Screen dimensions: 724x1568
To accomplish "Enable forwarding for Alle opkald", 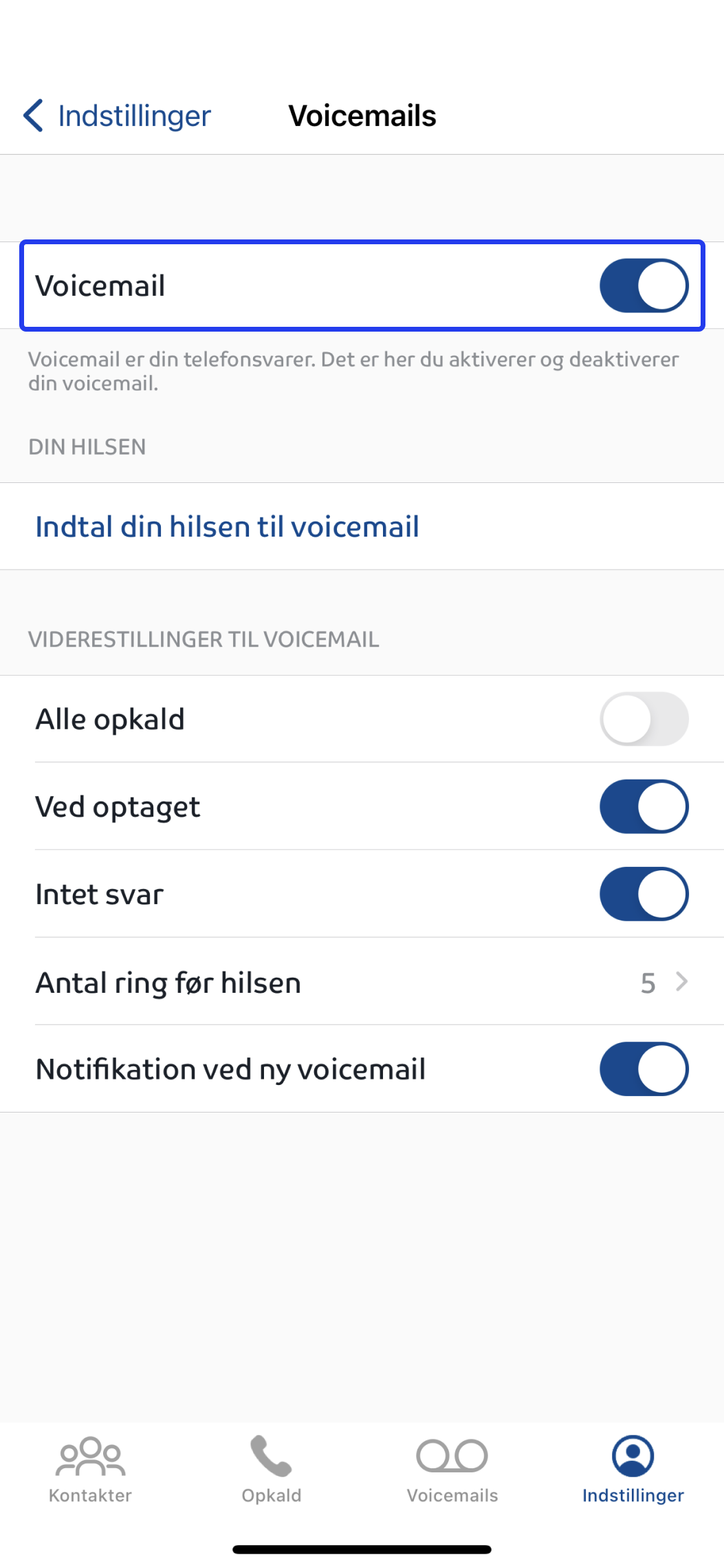I will coord(644,719).
